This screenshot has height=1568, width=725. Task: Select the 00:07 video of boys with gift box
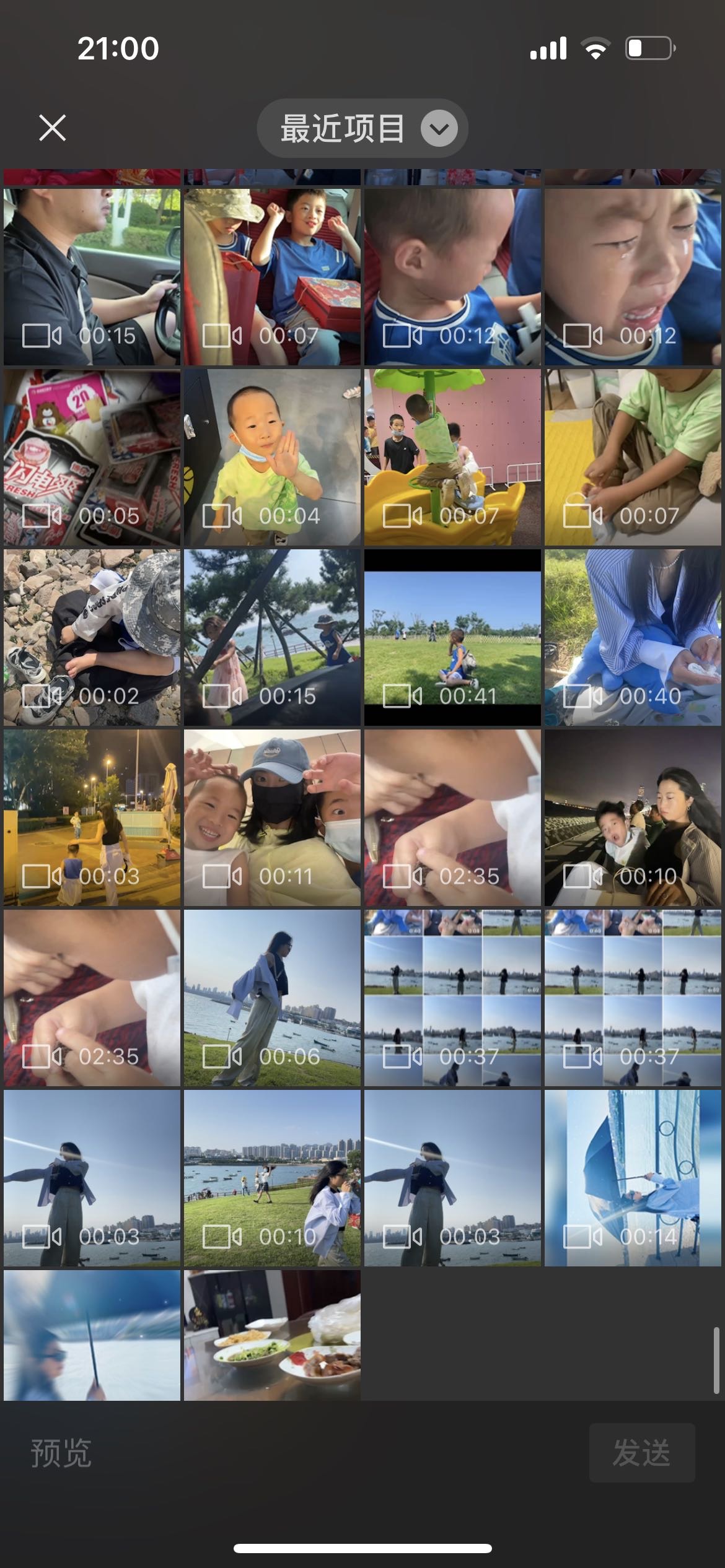point(272,277)
